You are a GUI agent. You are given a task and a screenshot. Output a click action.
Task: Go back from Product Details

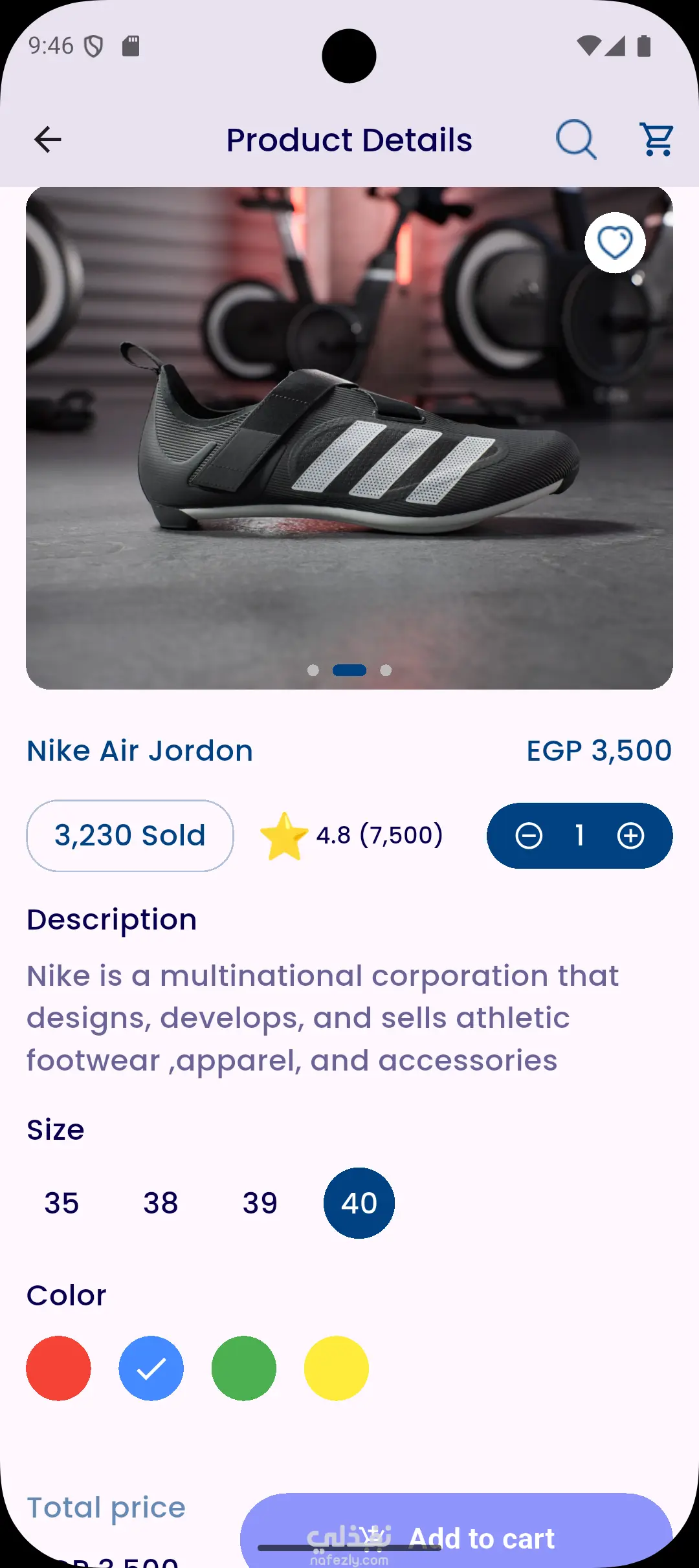coord(48,140)
